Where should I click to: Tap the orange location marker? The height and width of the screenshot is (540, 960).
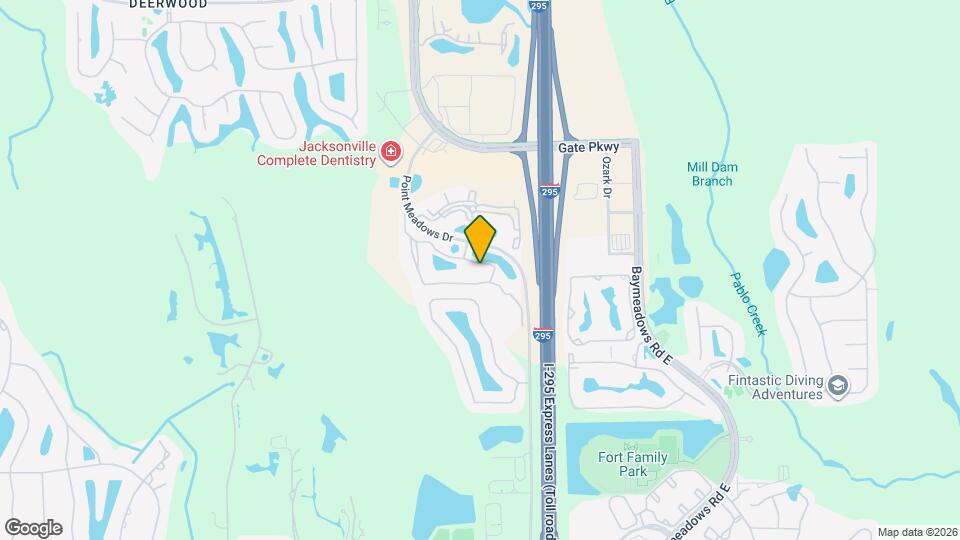[x=481, y=240]
